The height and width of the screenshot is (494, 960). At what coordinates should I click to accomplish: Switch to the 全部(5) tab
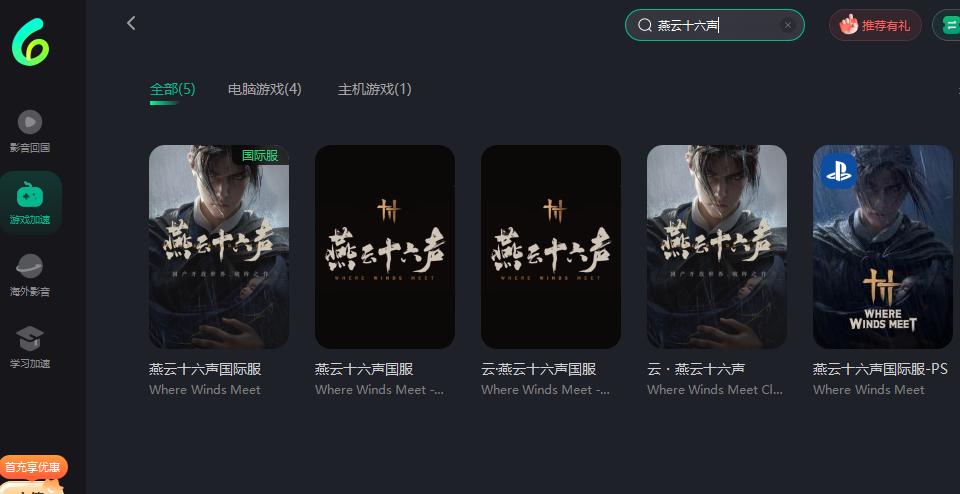pyautogui.click(x=172, y=89)
